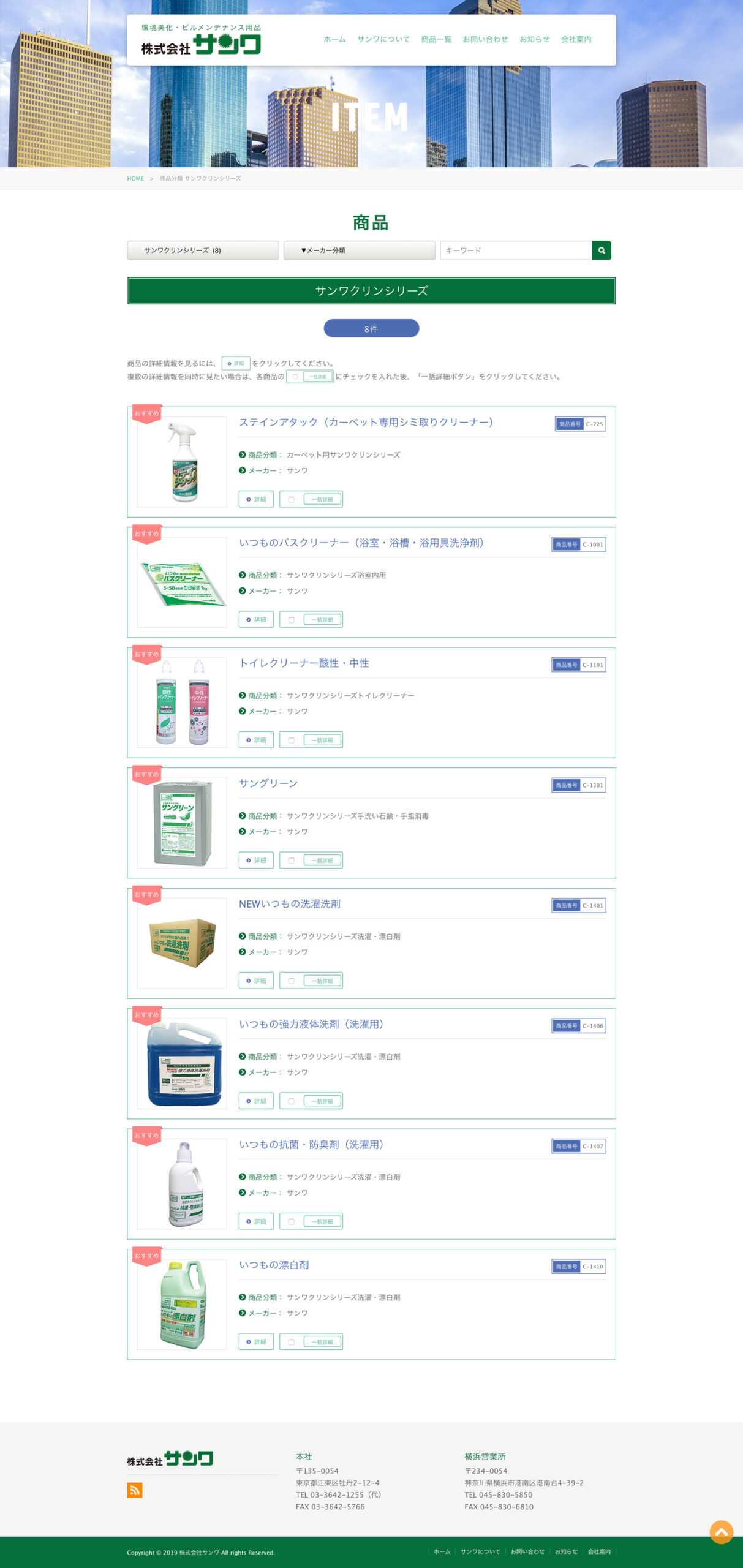
Task: Open お知らせ link in the footer
Action: (x=566, y=1551)
